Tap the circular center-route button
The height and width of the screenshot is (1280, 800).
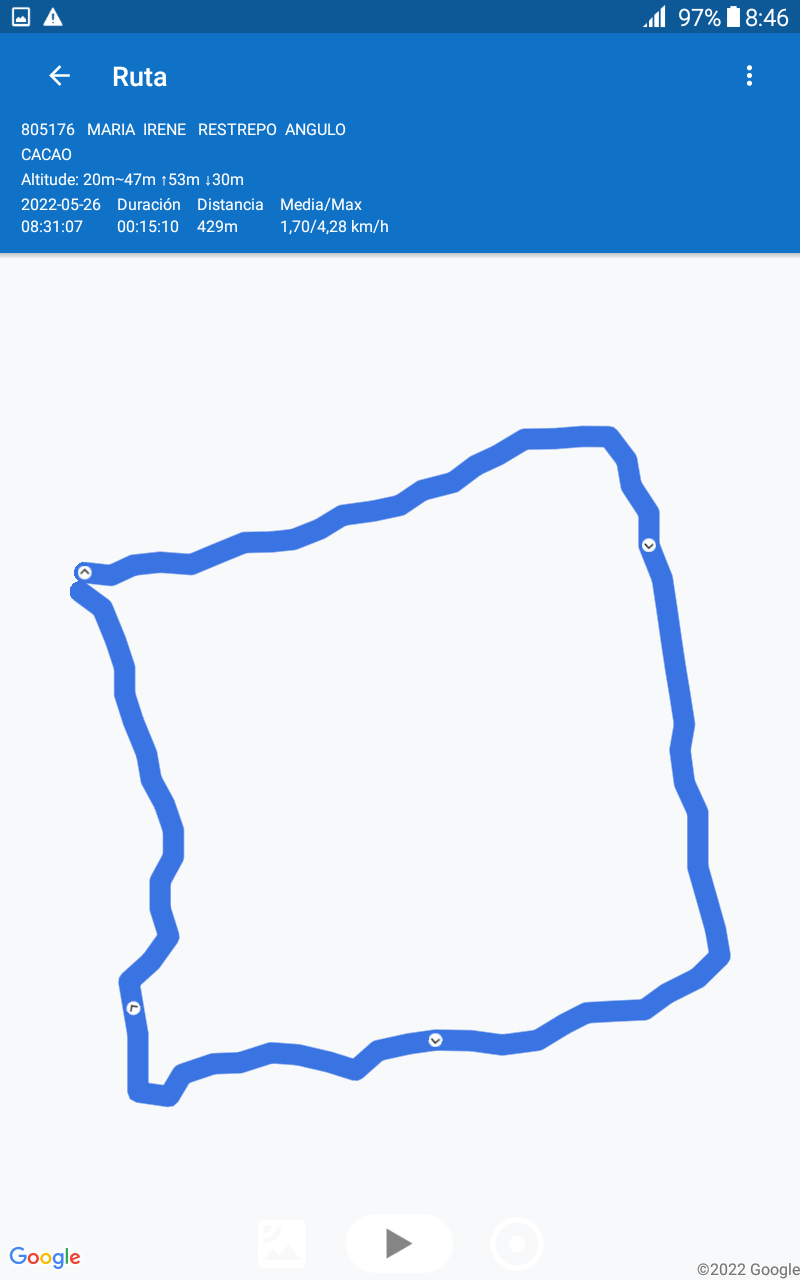(517, 1244)
